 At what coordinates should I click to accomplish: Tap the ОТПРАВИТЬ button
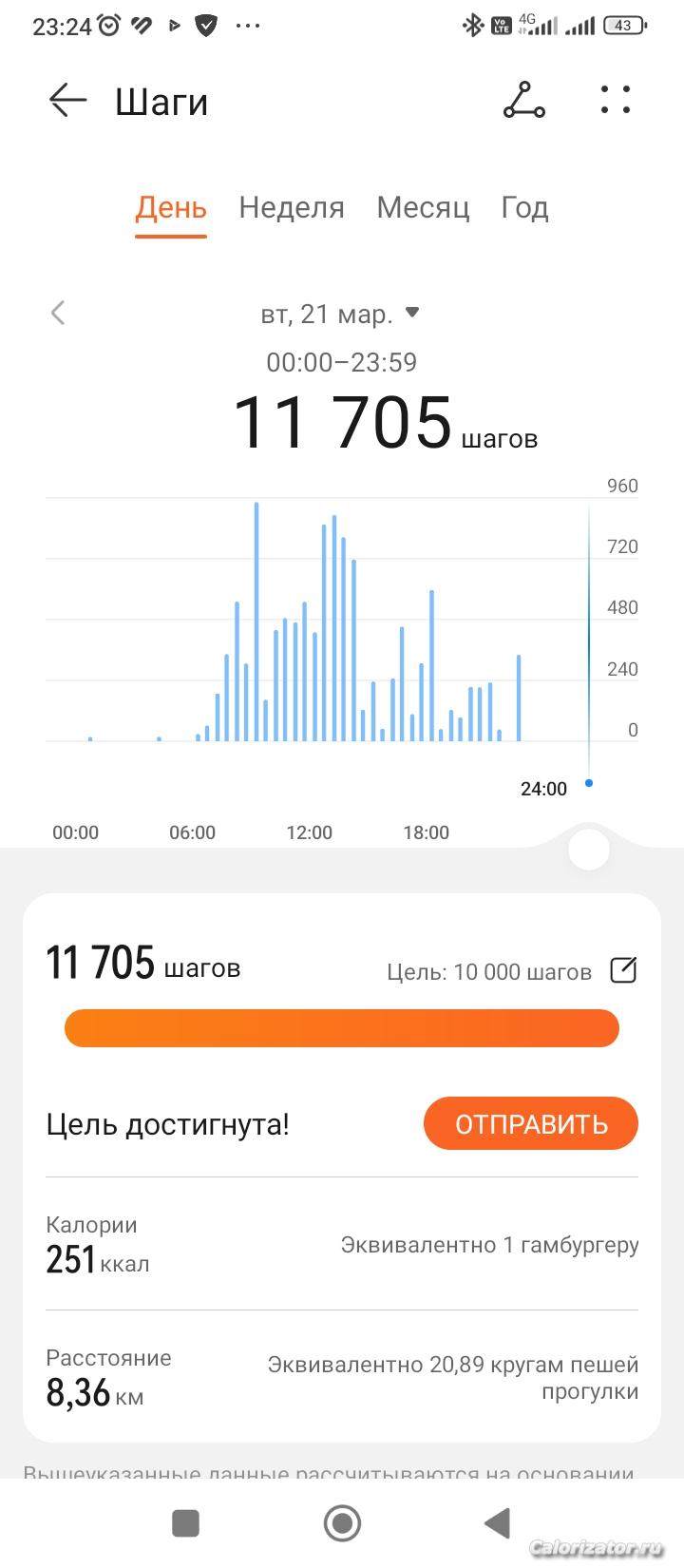[530, 1123]
